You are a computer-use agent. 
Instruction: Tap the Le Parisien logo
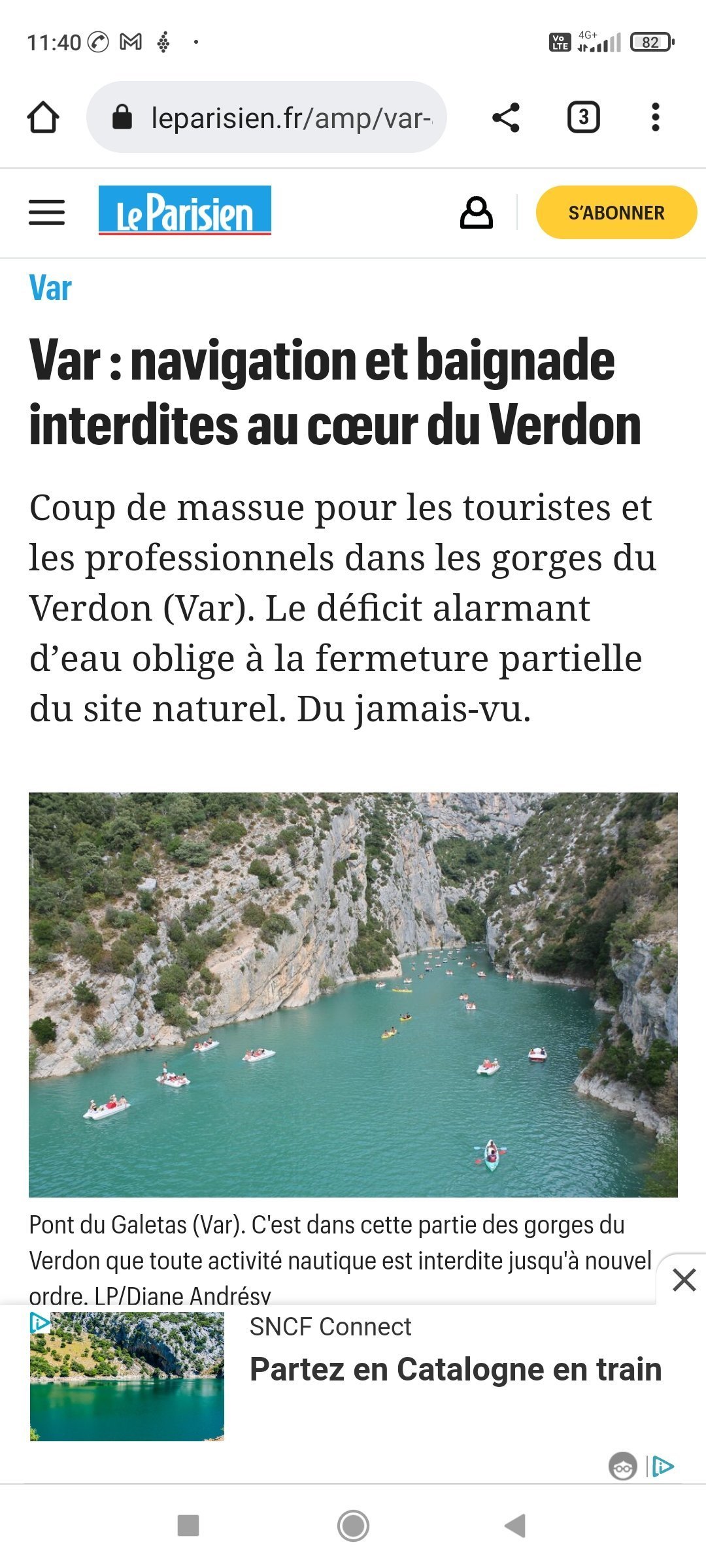(x=184, y=210)
